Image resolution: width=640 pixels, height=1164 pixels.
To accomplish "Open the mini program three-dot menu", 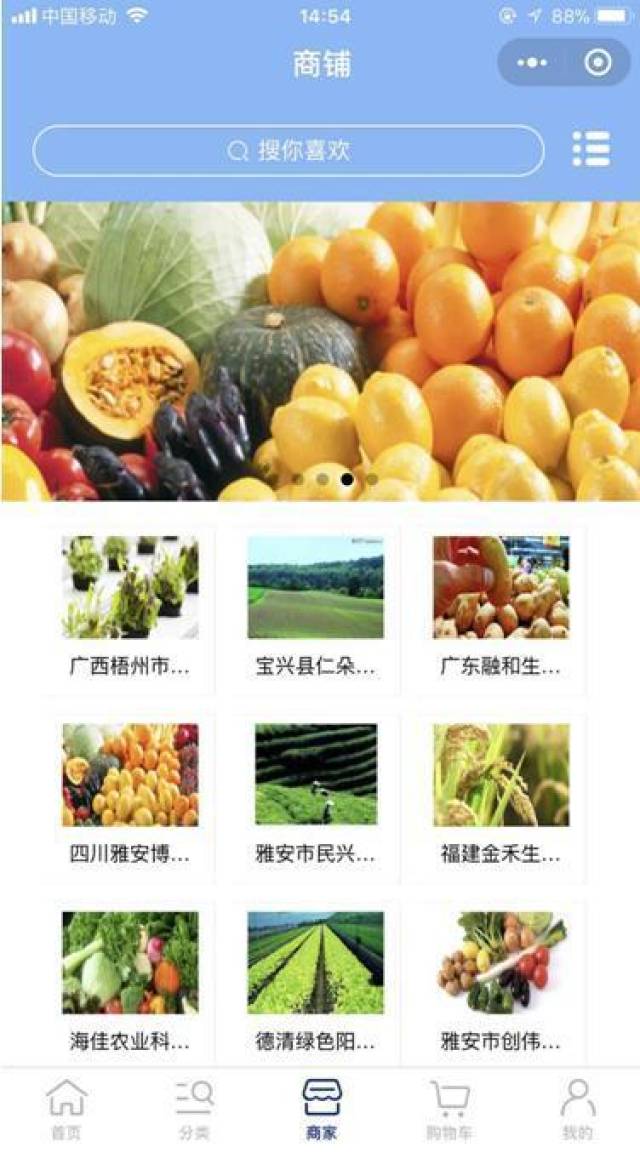I will 532,63.
